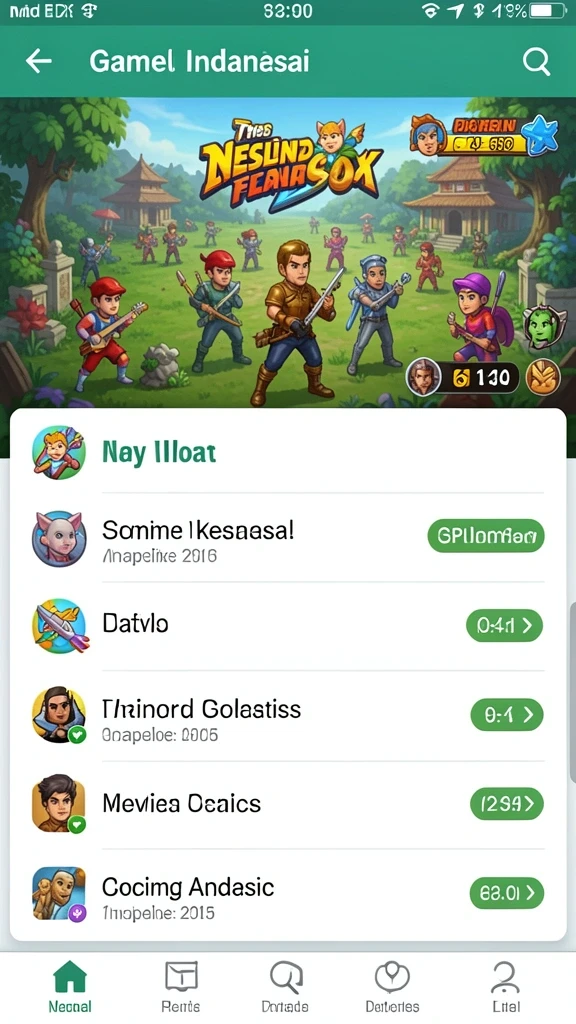Open search from the top bar
576x1024 pixels.
pos(536,61)
